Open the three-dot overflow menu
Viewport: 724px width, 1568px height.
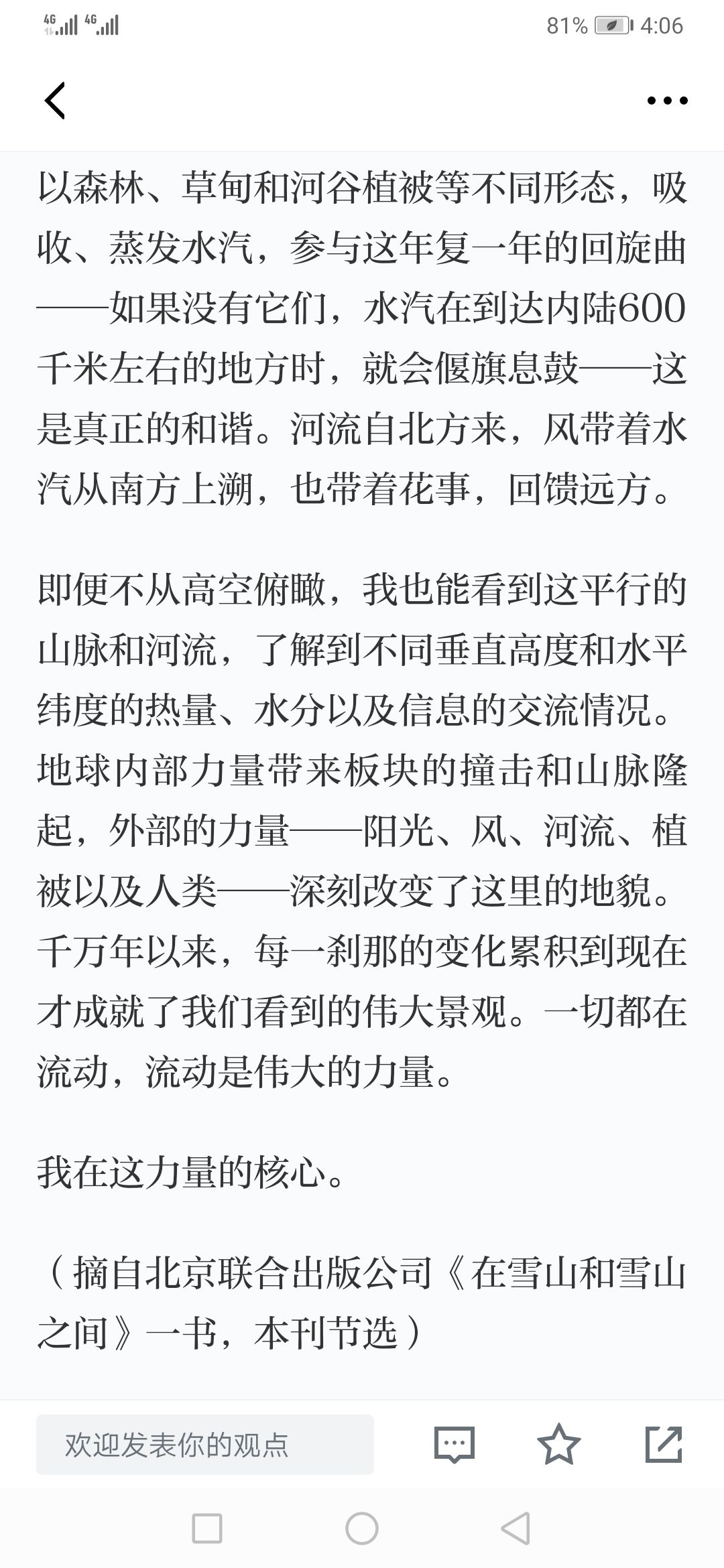(x=667, y=101)
